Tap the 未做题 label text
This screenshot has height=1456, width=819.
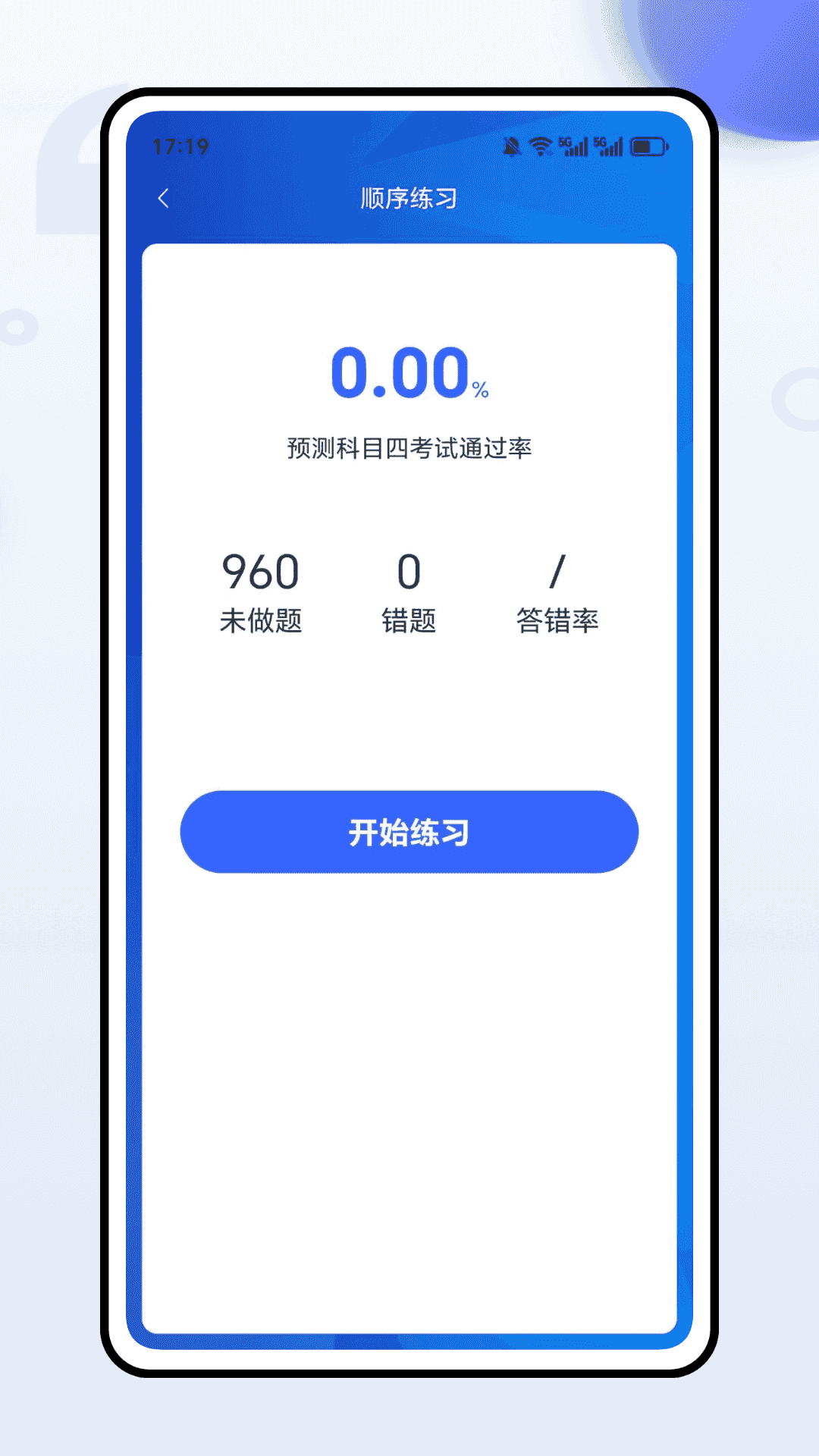point(259,620)
